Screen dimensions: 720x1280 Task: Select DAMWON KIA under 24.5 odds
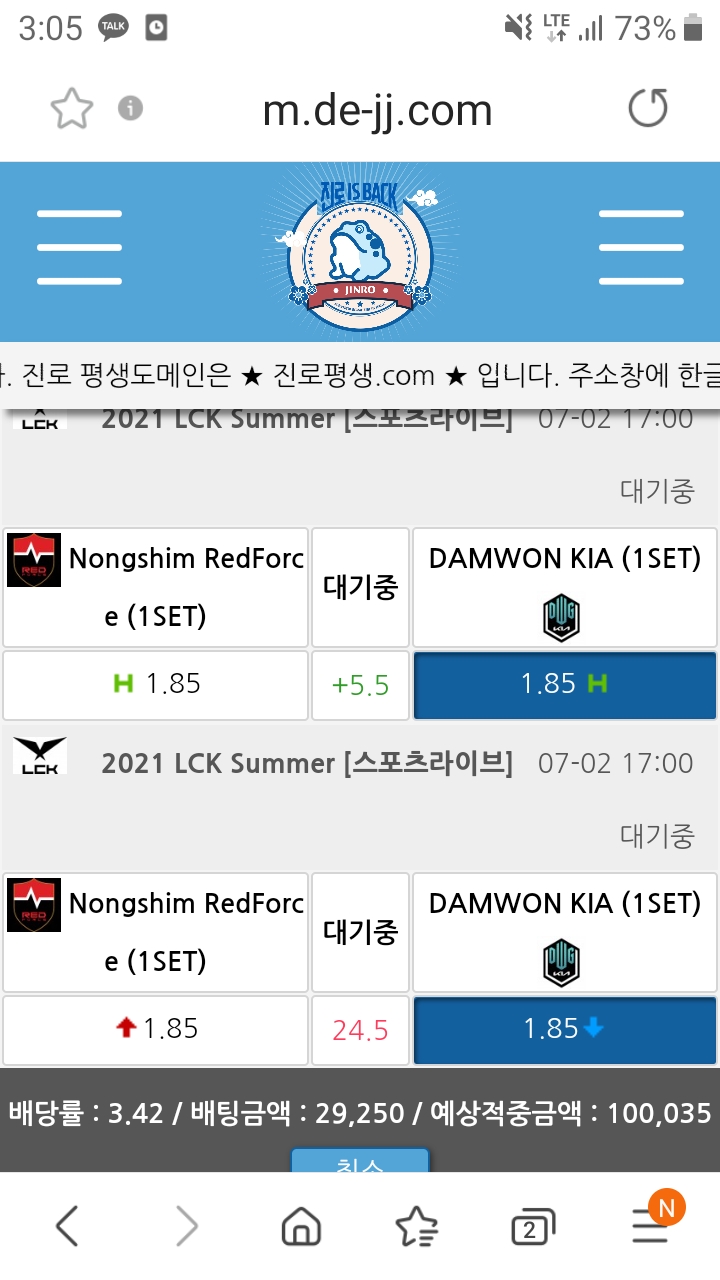click(564, 1030)
